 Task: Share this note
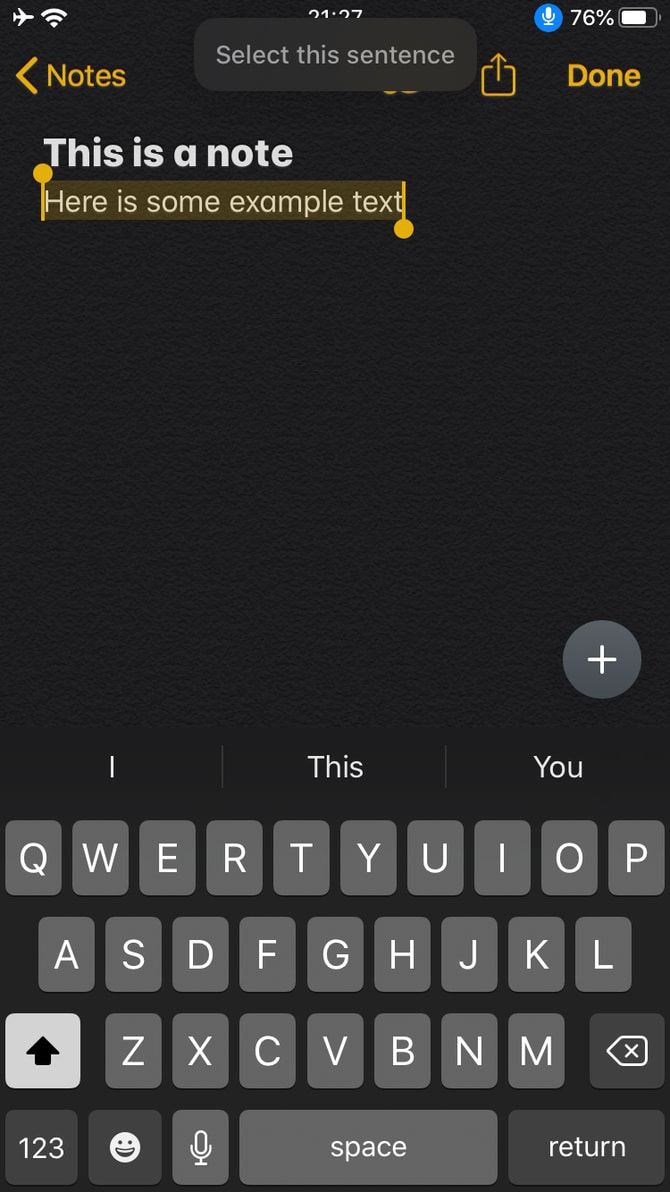point(498,75)
